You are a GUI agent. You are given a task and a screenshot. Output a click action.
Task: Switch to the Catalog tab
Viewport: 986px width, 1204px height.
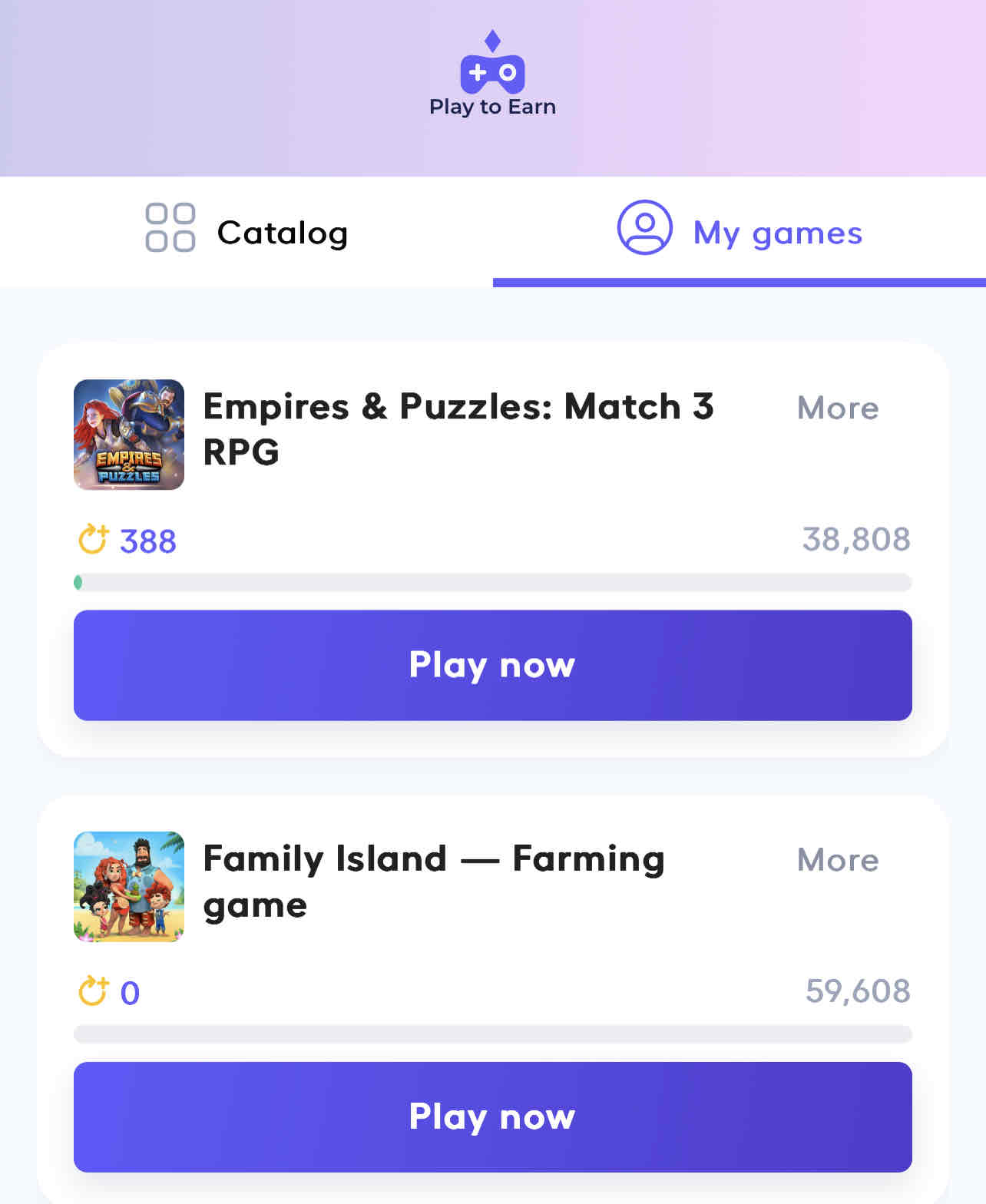pyautogui.click(x=246, y=232)
